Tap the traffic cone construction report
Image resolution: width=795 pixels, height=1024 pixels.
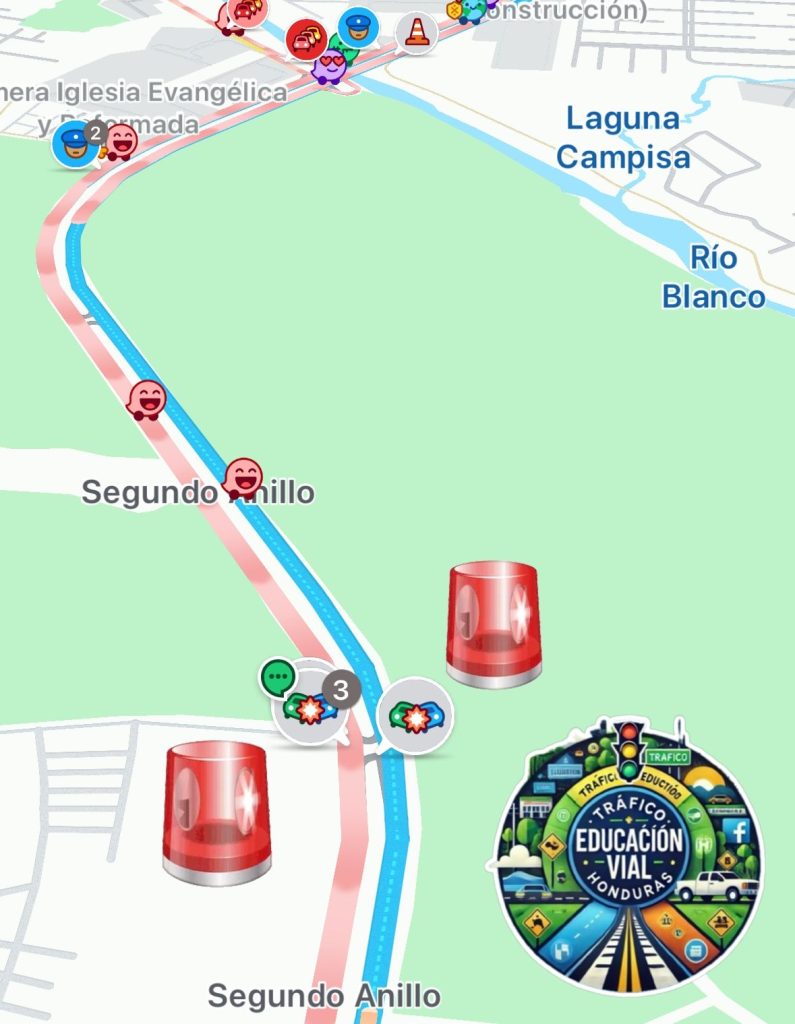click(x=416, y=31)
